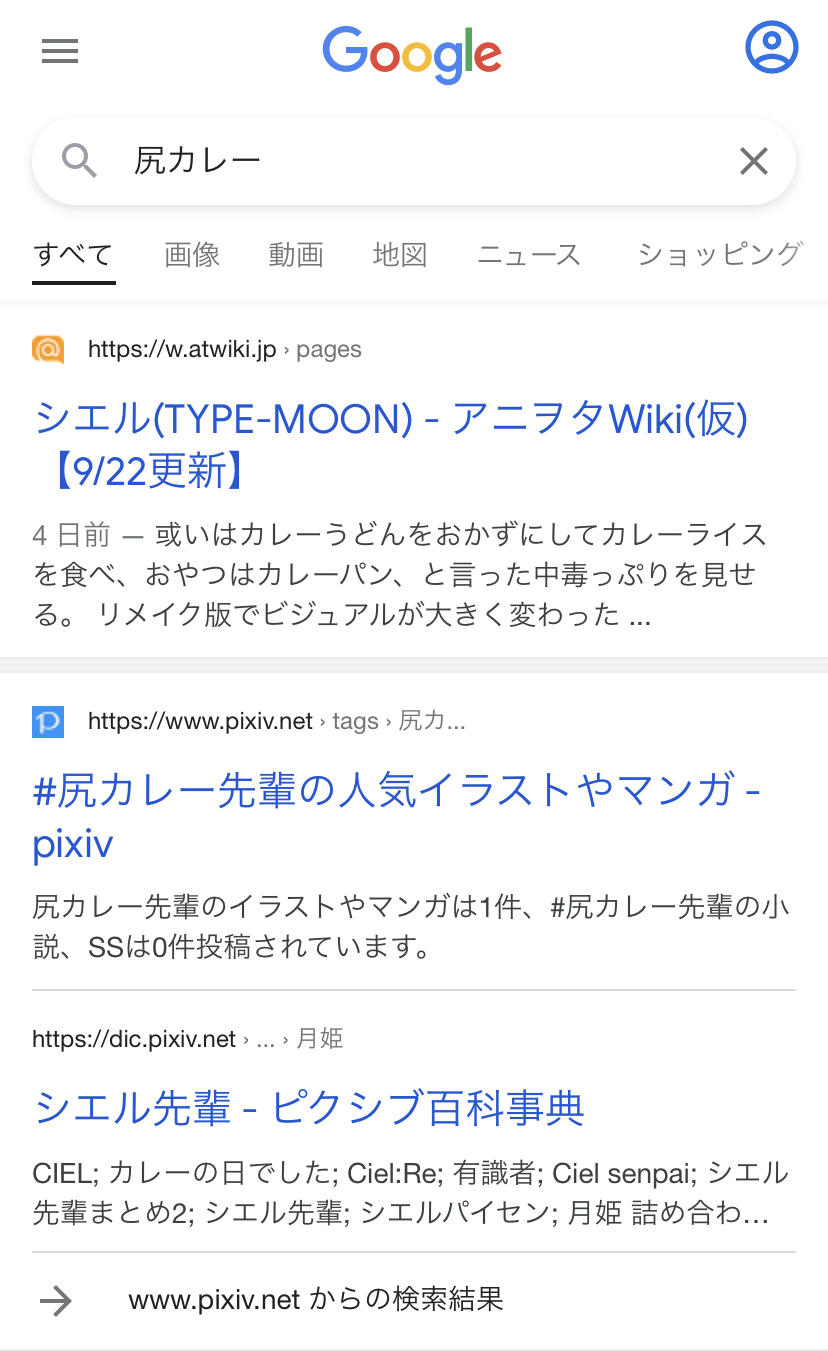The image size is (828, 1351).
Task: Open the hamburger menu
Action: (x=60, y=52)
